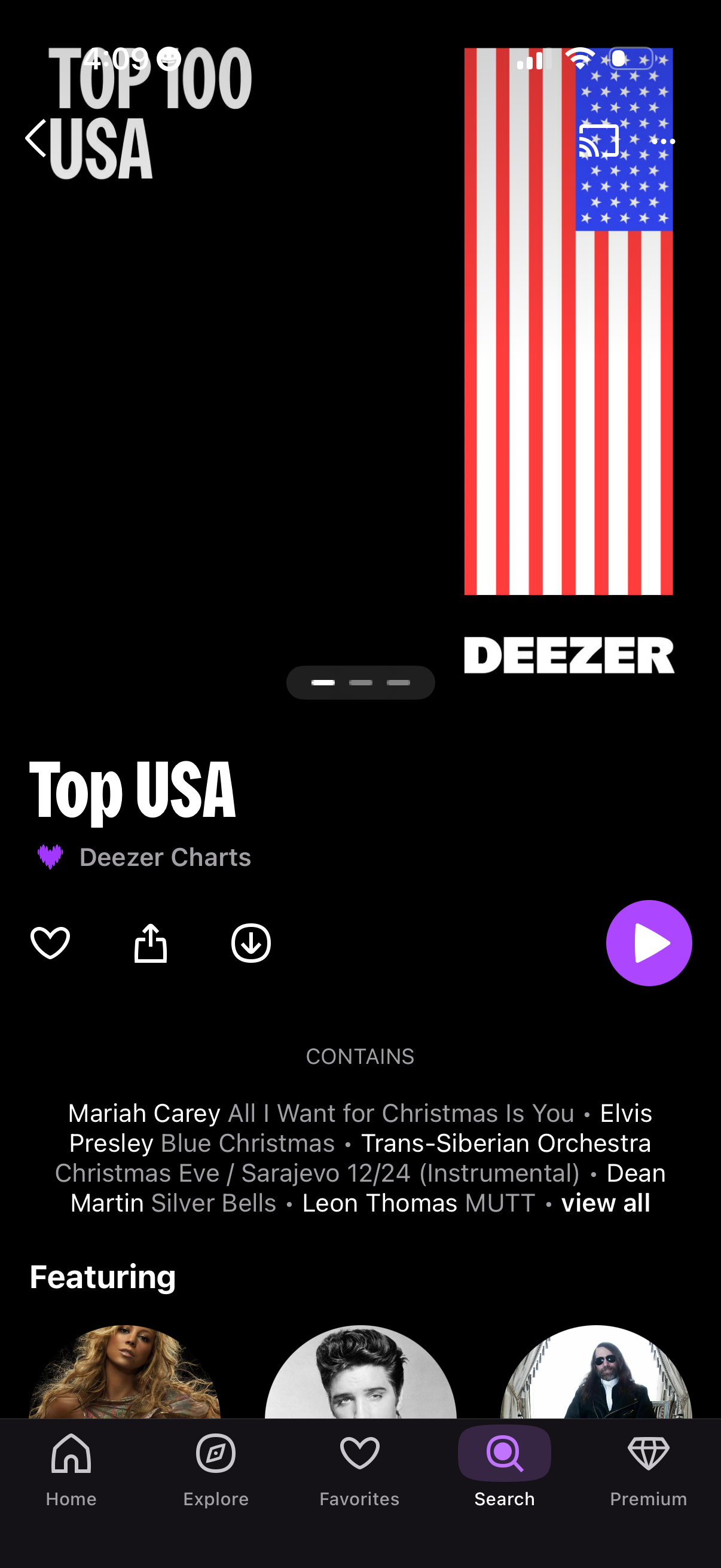Image resolution: width=721 pixels, height=1568 pixels.
Task: Favorite the playlist with the heart icon
Action: pyautogui.click(x=50, y=942)
